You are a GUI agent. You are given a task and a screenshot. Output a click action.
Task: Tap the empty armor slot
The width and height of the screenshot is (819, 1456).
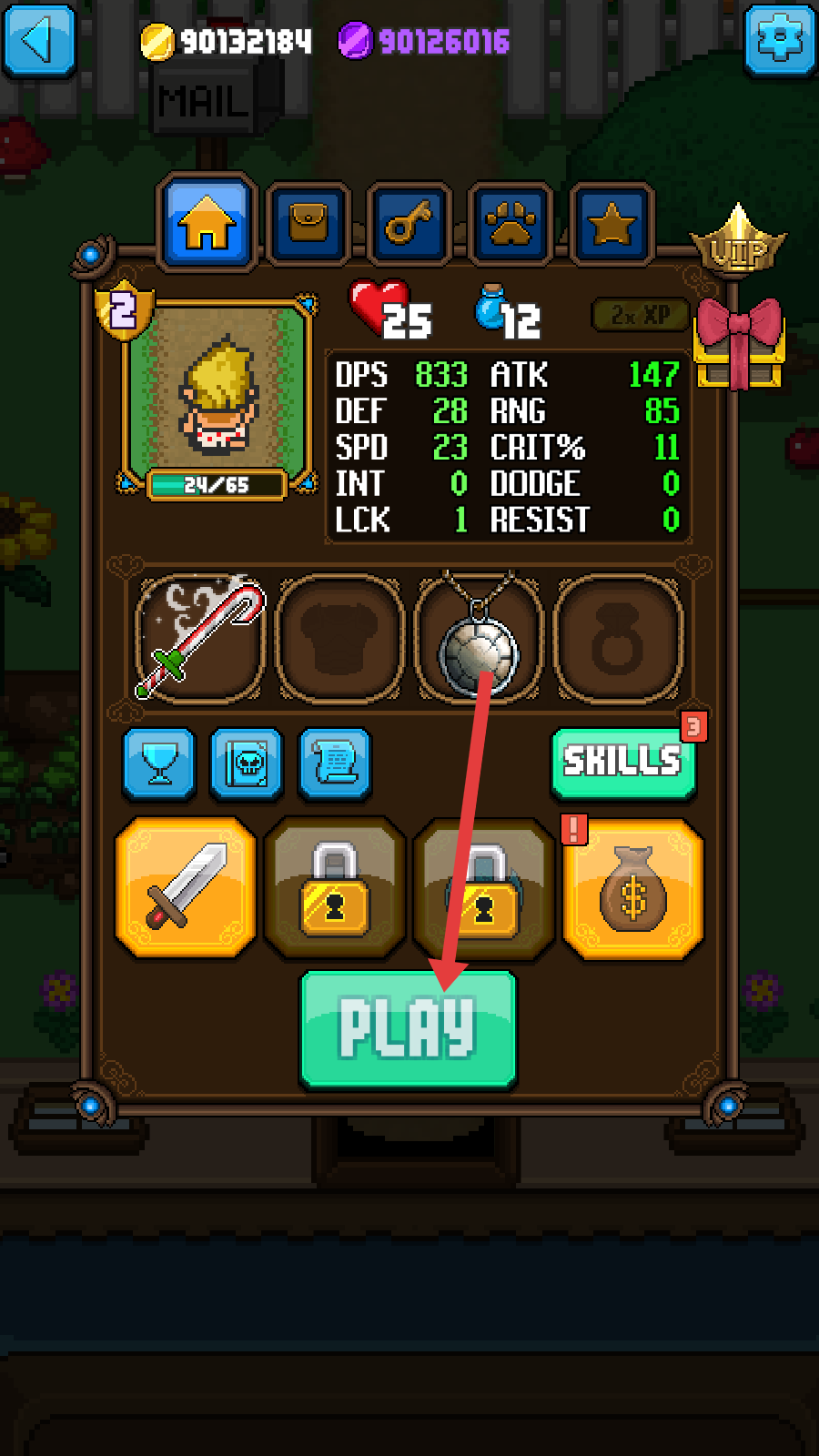click(x=339, y=638)
